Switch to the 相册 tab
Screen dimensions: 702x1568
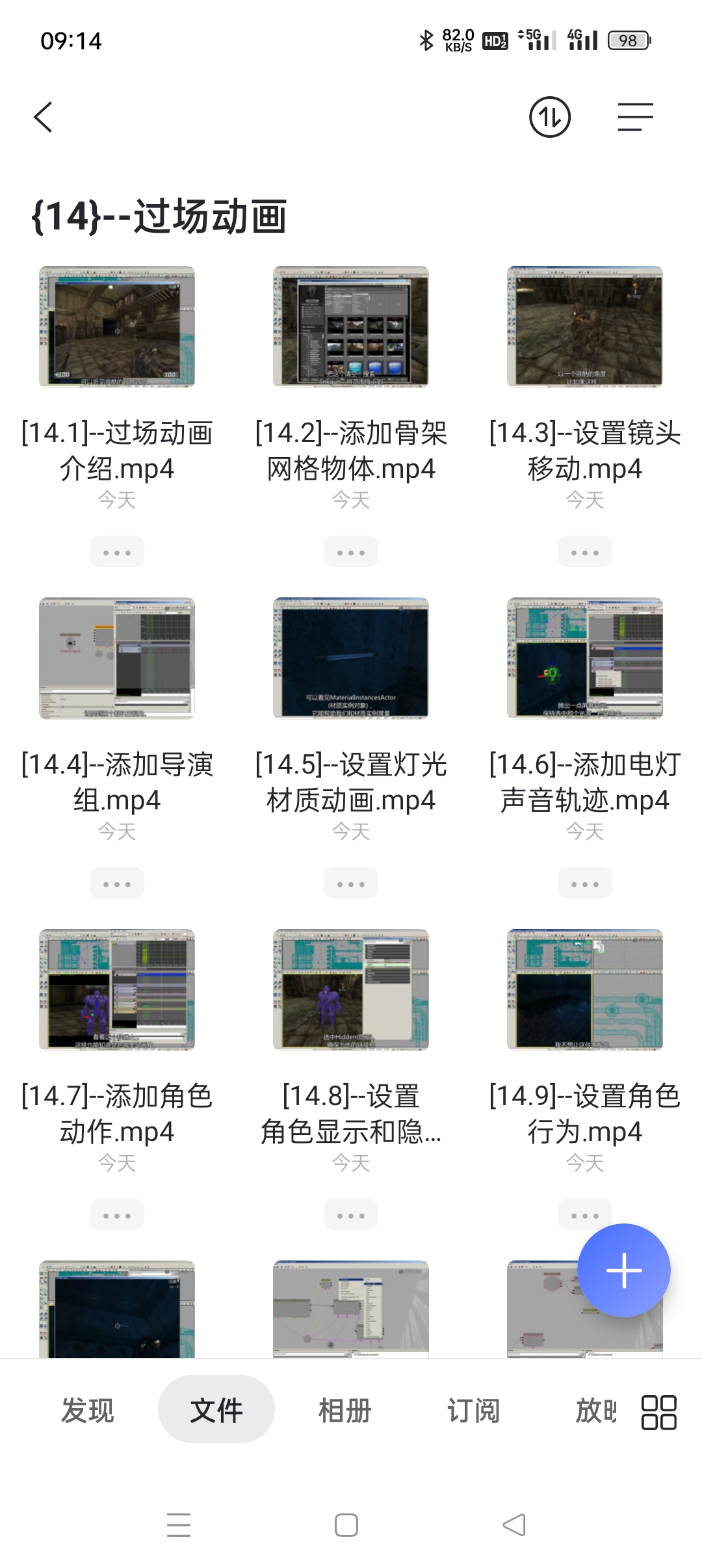tap(344, 1411)
